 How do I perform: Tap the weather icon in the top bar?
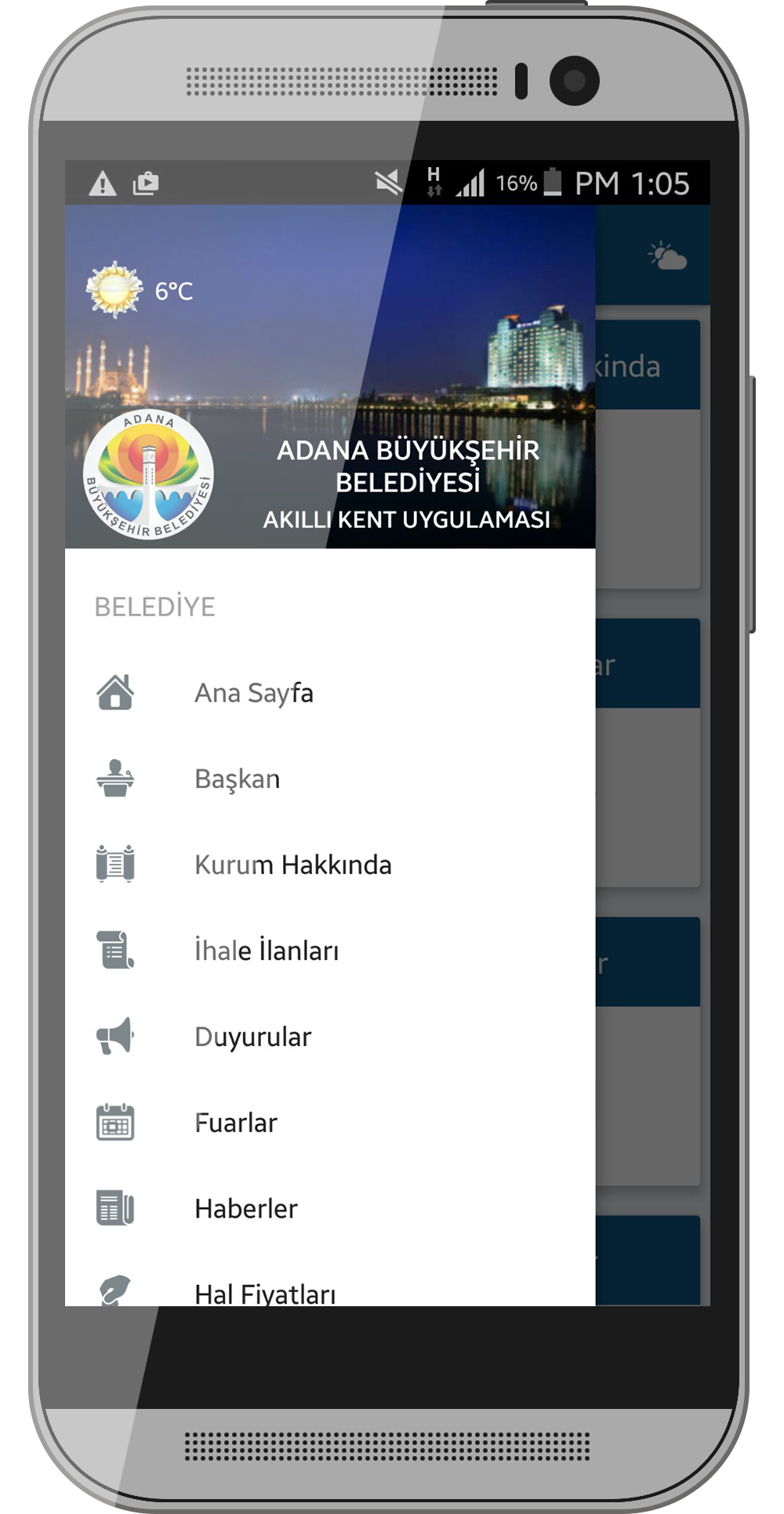tap(667, 256)
